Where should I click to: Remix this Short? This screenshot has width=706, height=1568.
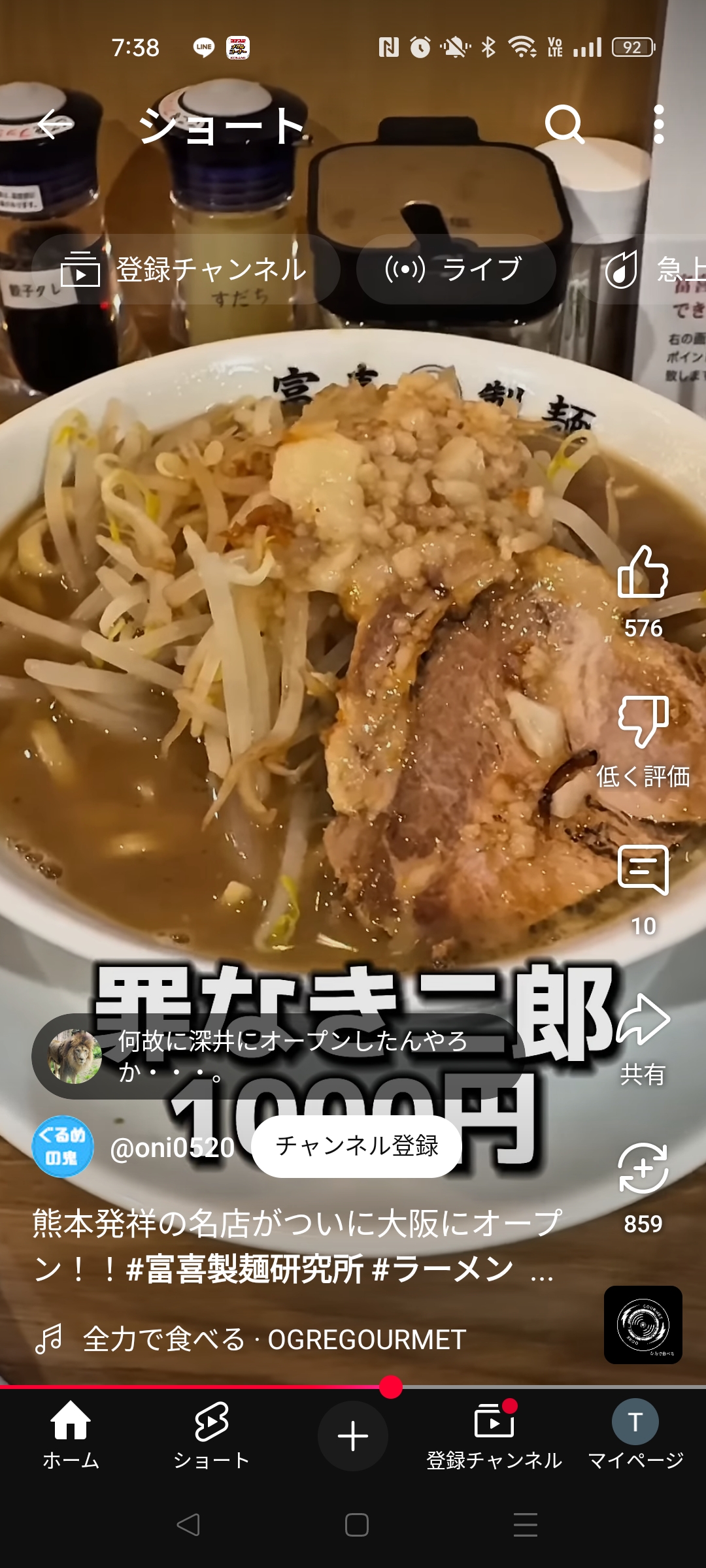tap(643, 1169)
